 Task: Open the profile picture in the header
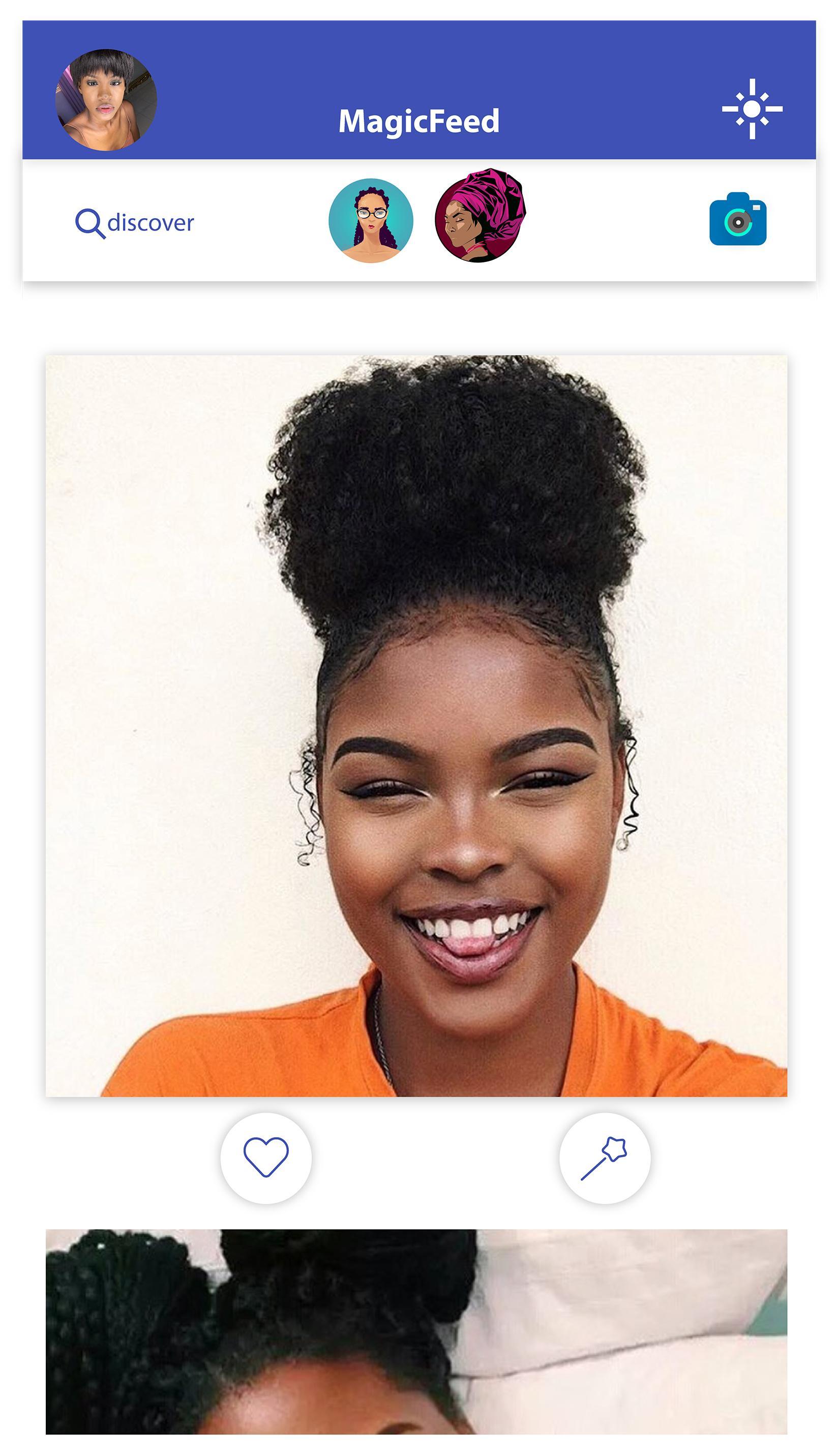106,100
